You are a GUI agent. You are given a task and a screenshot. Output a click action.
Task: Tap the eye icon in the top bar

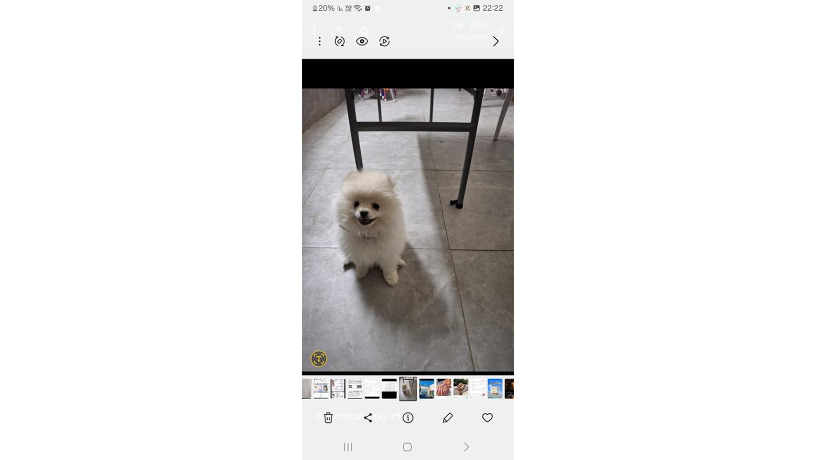pyautogui.click(x=362, y=41)
